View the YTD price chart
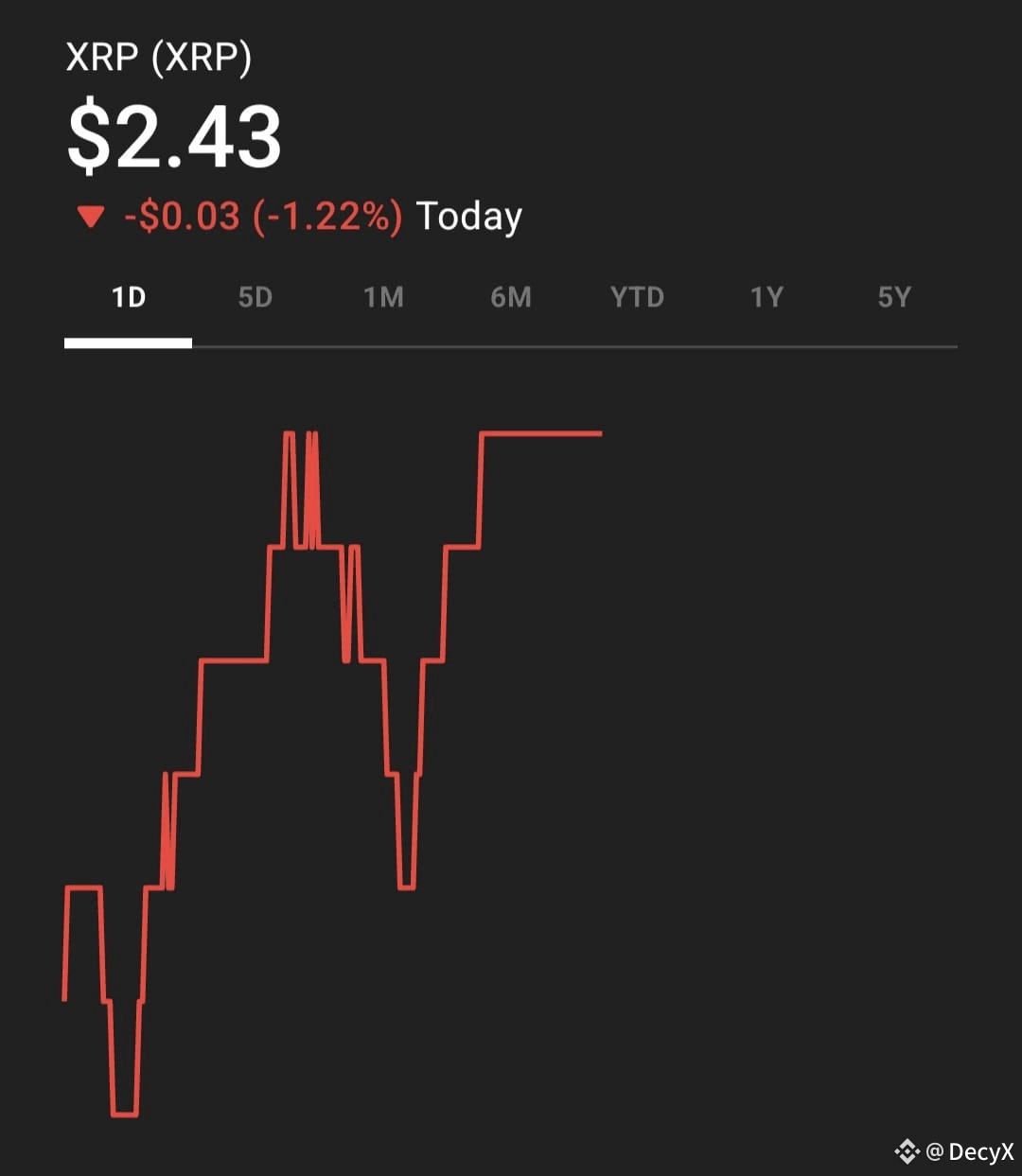 pyautogui.click(x=638, y=298)
